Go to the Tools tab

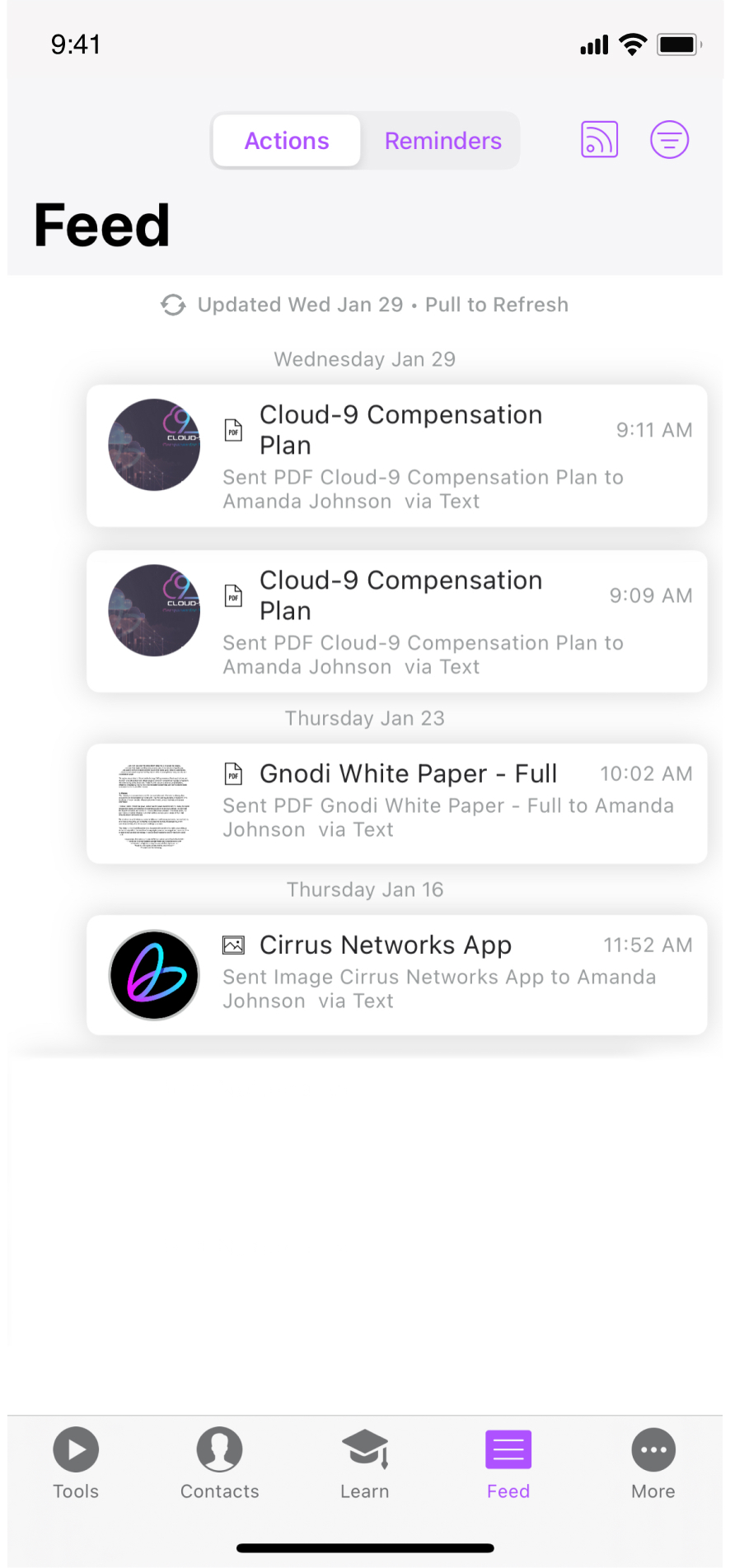[x=76, y=1463]
